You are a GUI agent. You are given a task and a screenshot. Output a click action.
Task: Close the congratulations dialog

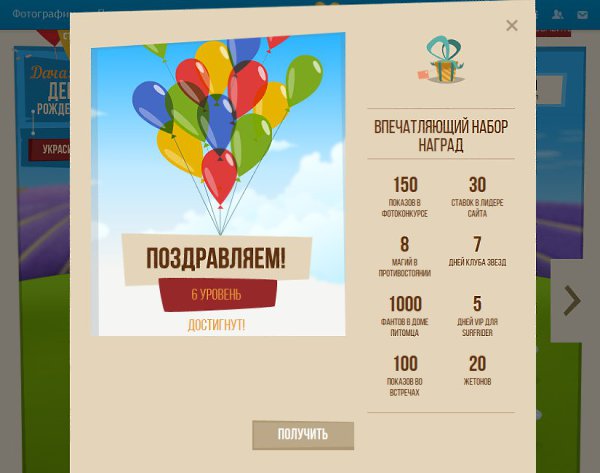point(512,26)
